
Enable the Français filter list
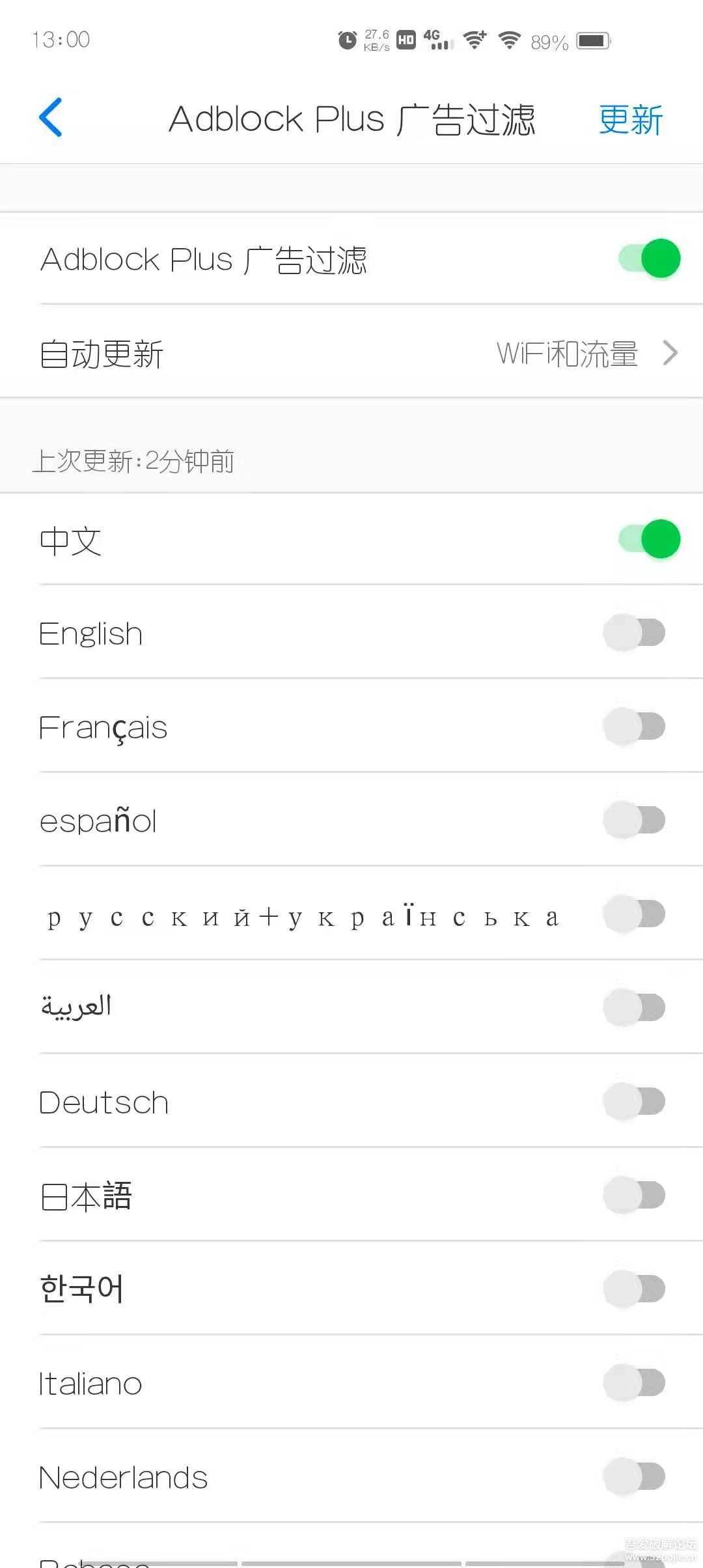634,726
